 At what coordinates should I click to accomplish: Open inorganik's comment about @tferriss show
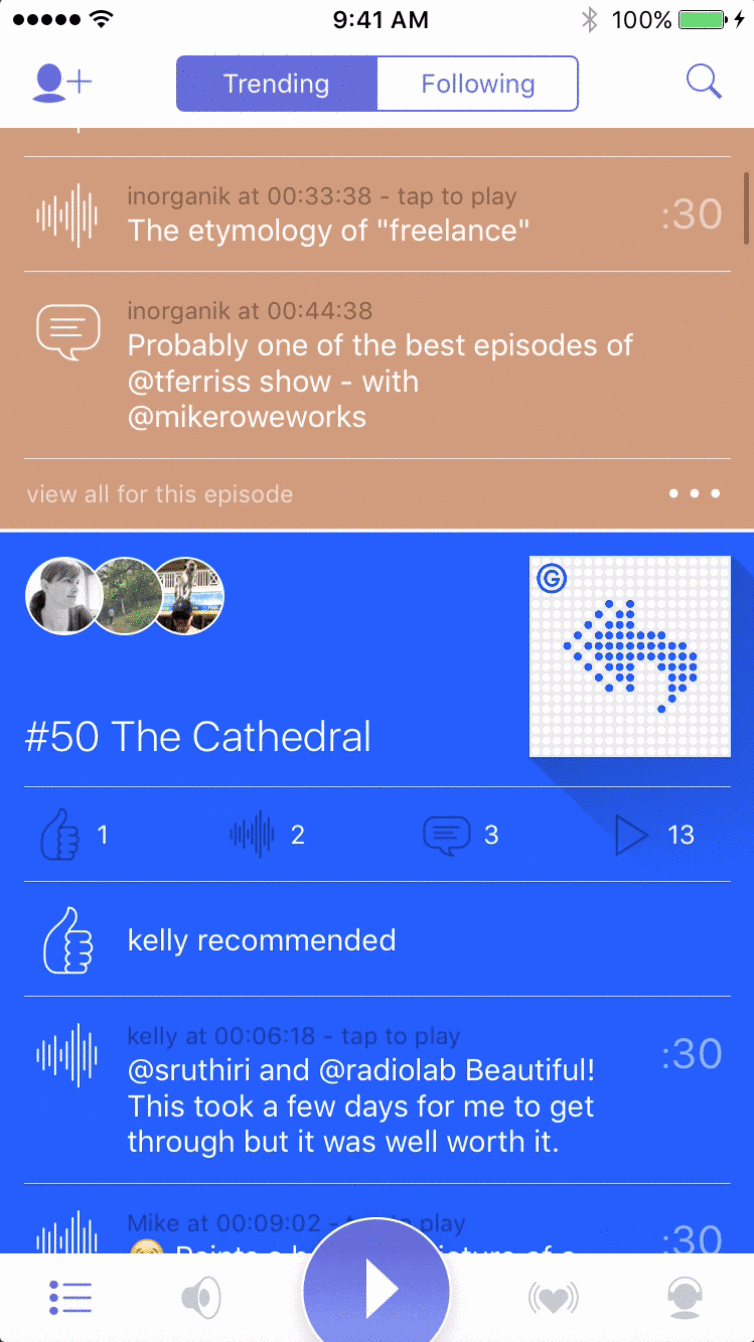pyautogui.click(x=377, y=365)
